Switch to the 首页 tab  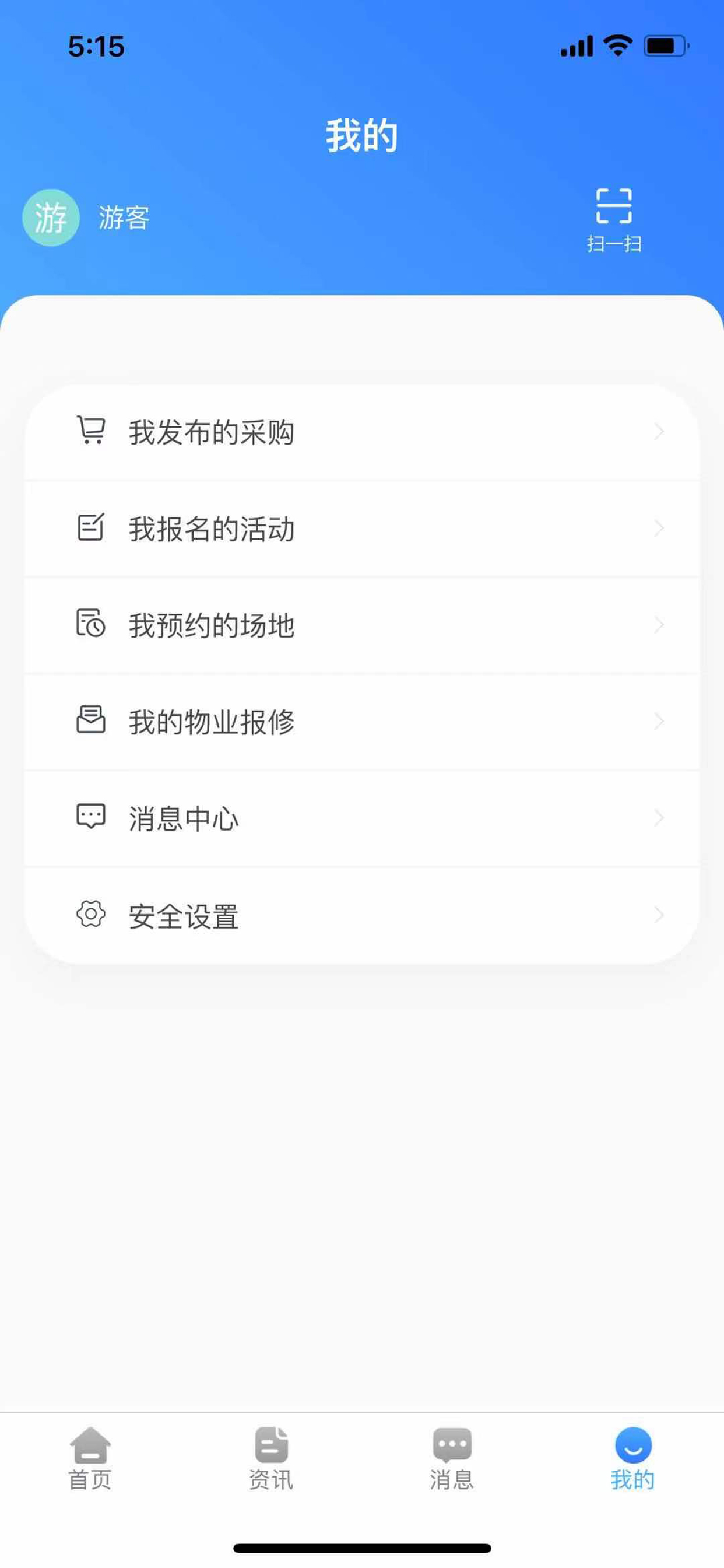coord(90,1459)
